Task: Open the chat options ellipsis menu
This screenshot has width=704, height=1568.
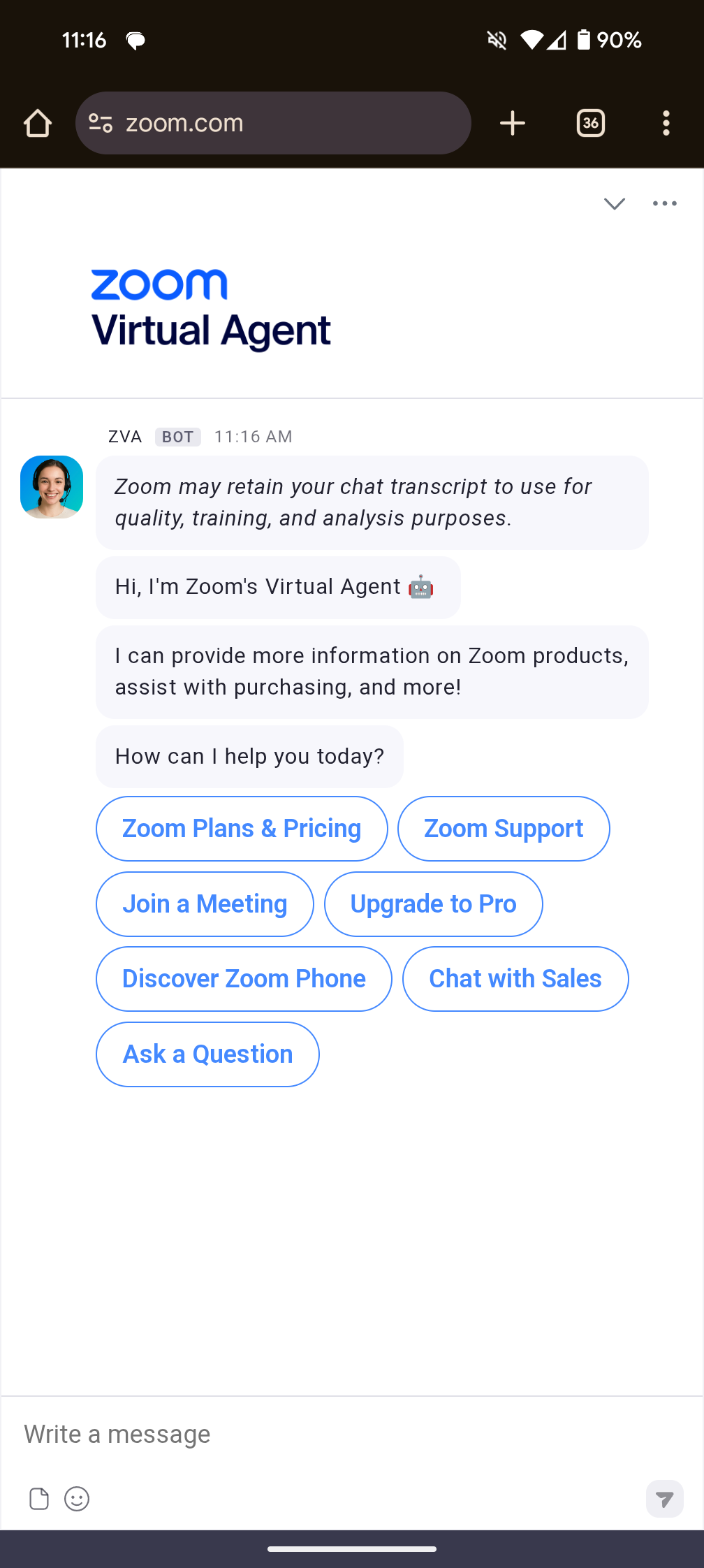Action: click(663, 203)
